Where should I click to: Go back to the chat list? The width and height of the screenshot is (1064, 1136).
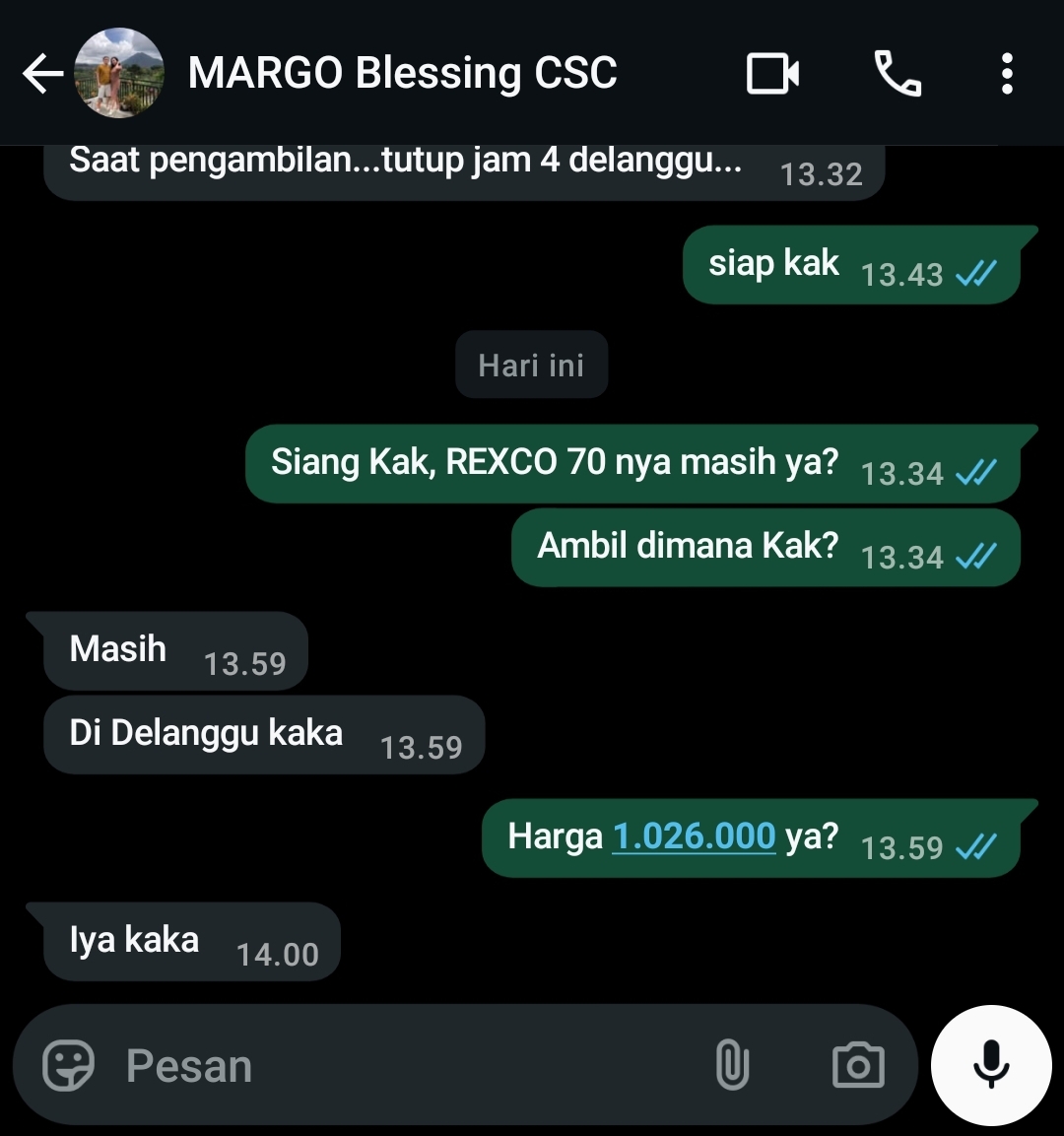click(41, 74)
